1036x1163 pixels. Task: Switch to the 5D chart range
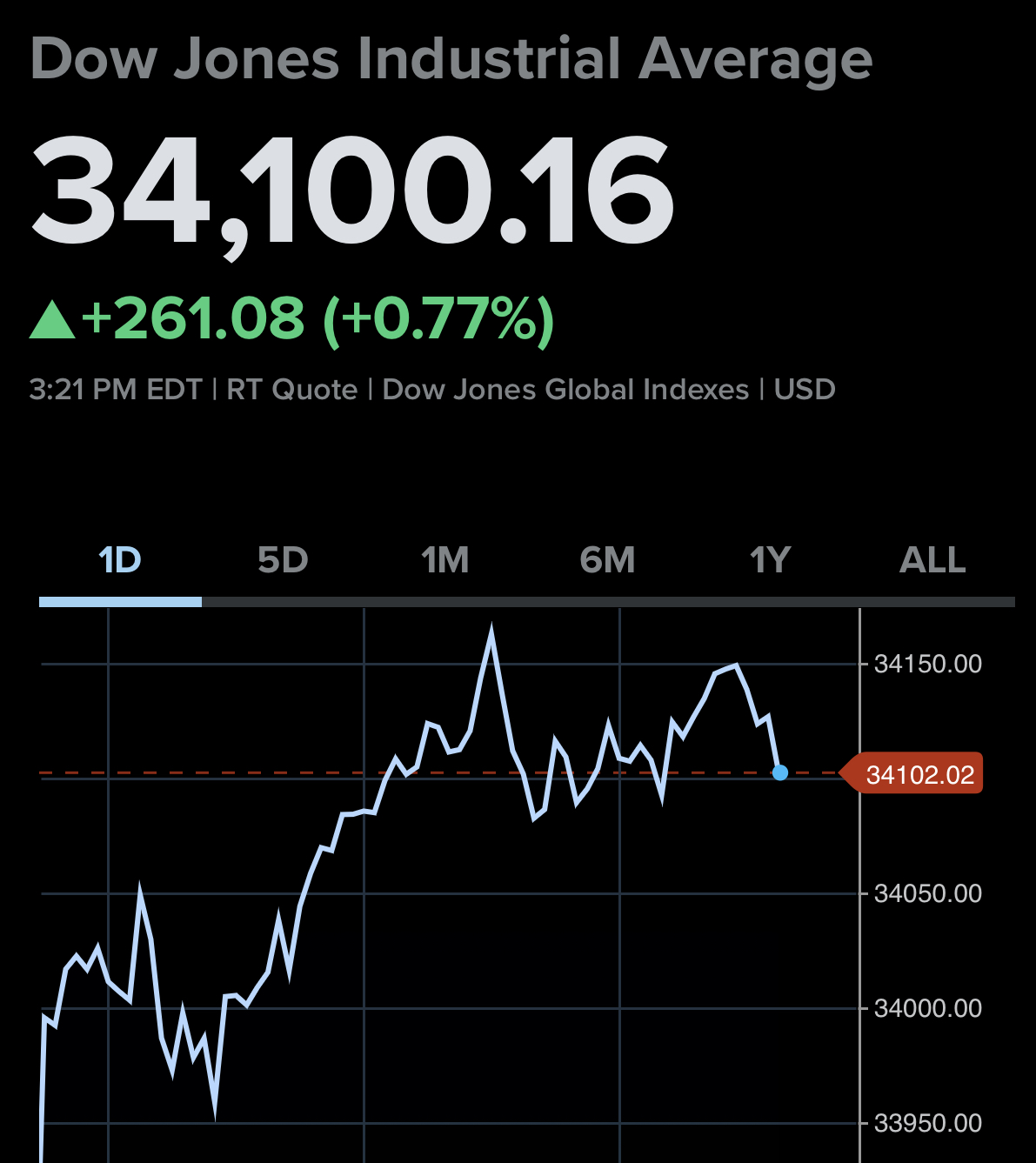[283, 560]
